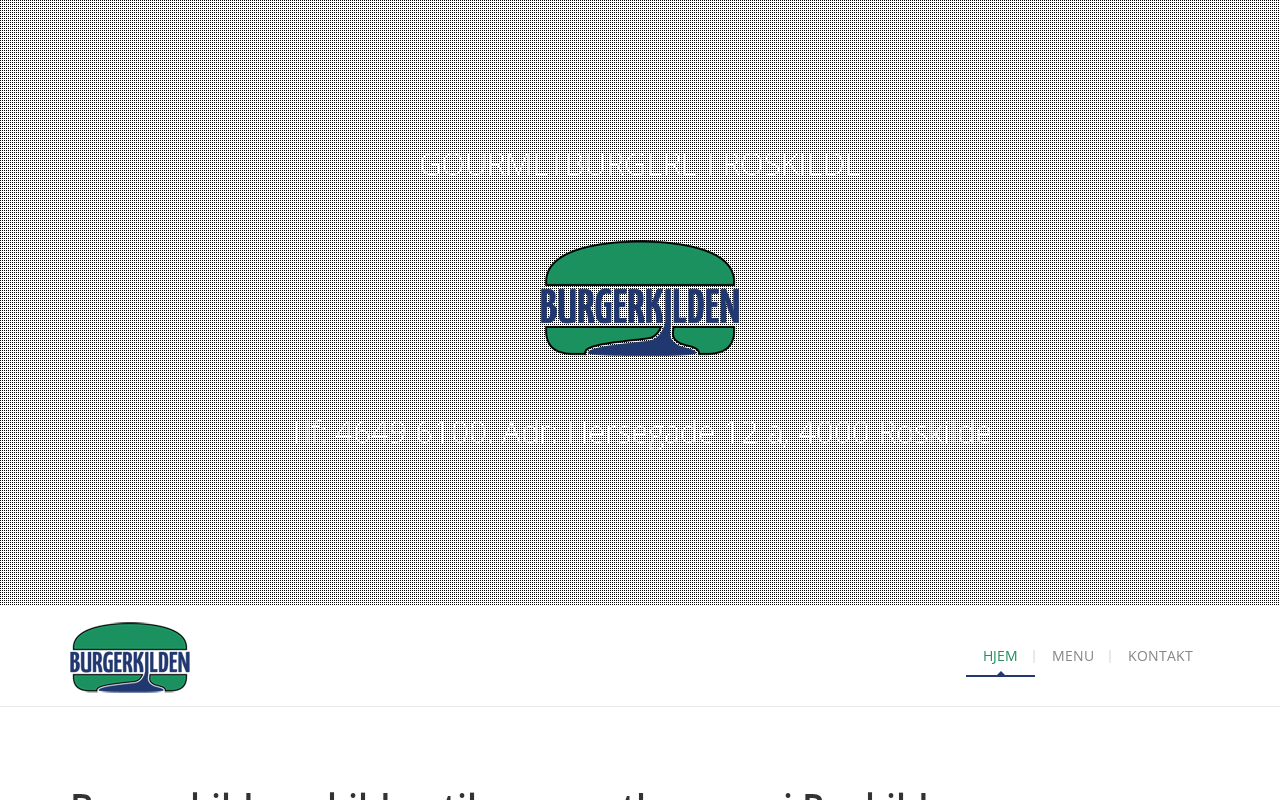Open the Kontakt page

coord(1160,656)
